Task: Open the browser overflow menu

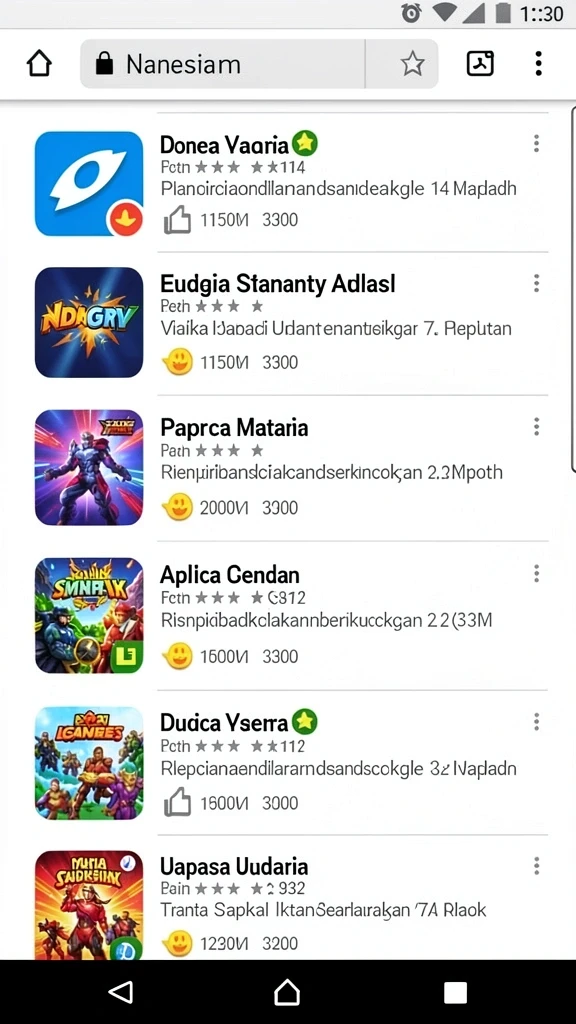Action: coord(538,64)
